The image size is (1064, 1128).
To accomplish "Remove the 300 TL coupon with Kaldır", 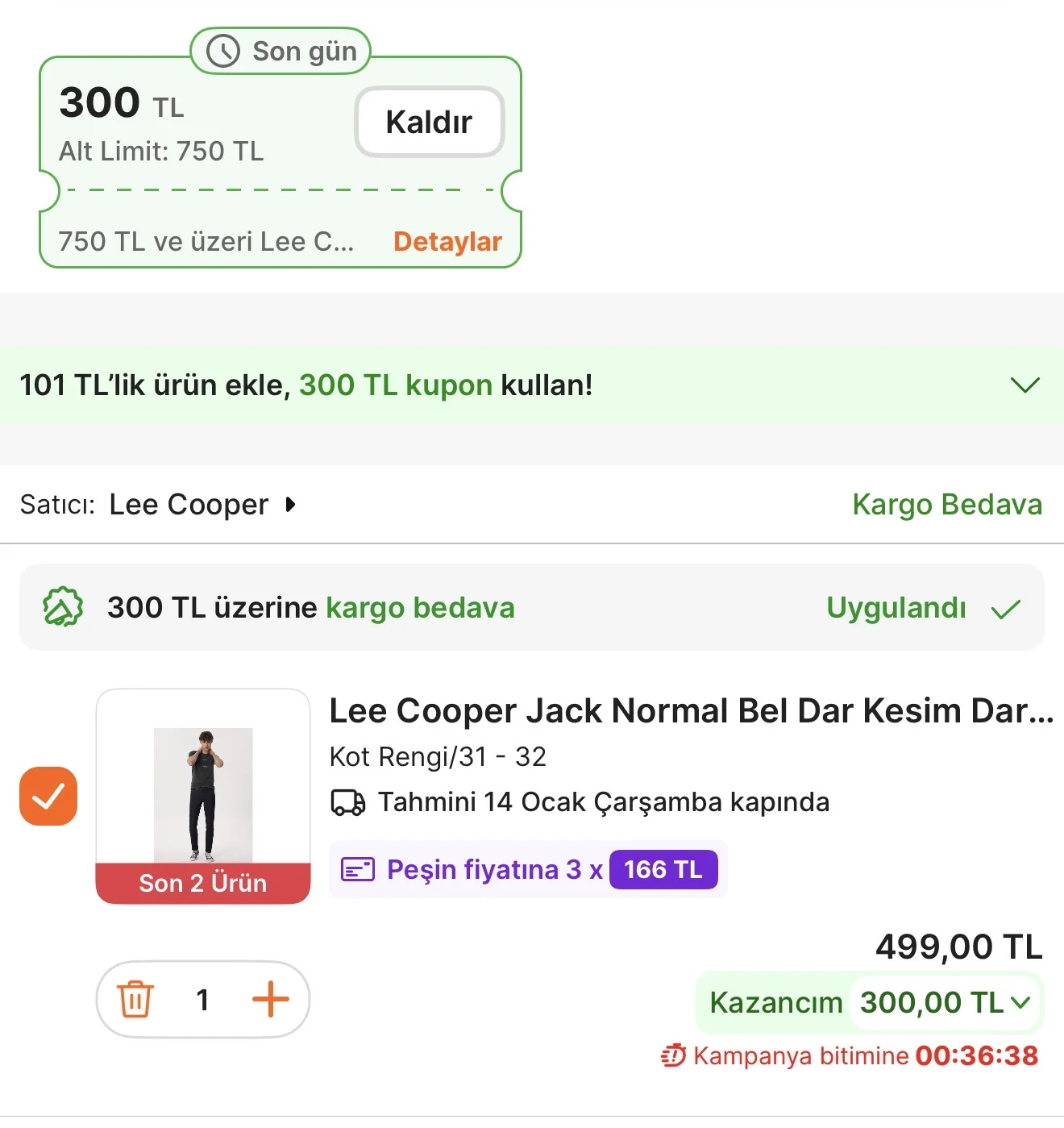I will tap(429, 122).
